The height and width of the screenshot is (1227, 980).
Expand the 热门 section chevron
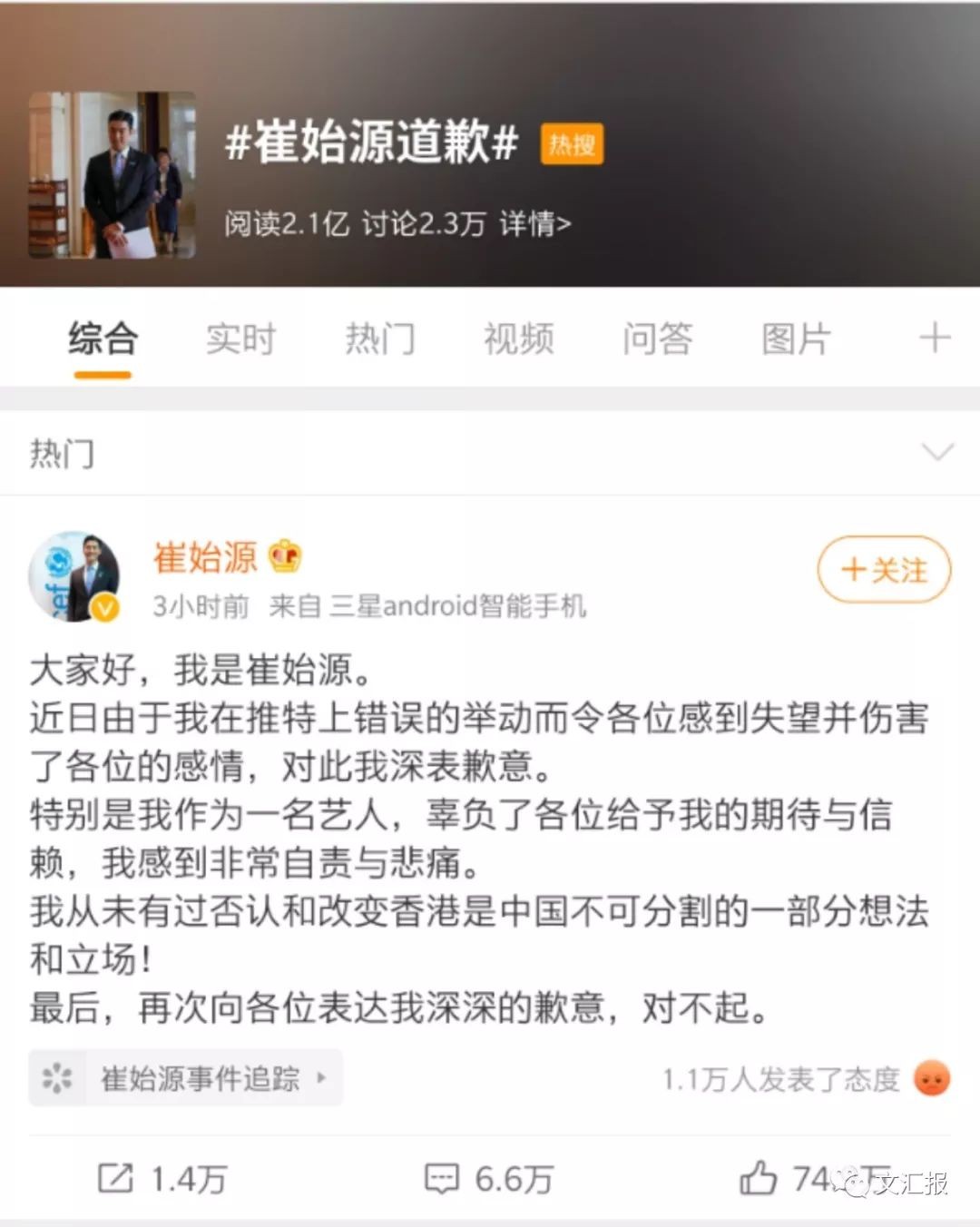(x=936, y=451)
